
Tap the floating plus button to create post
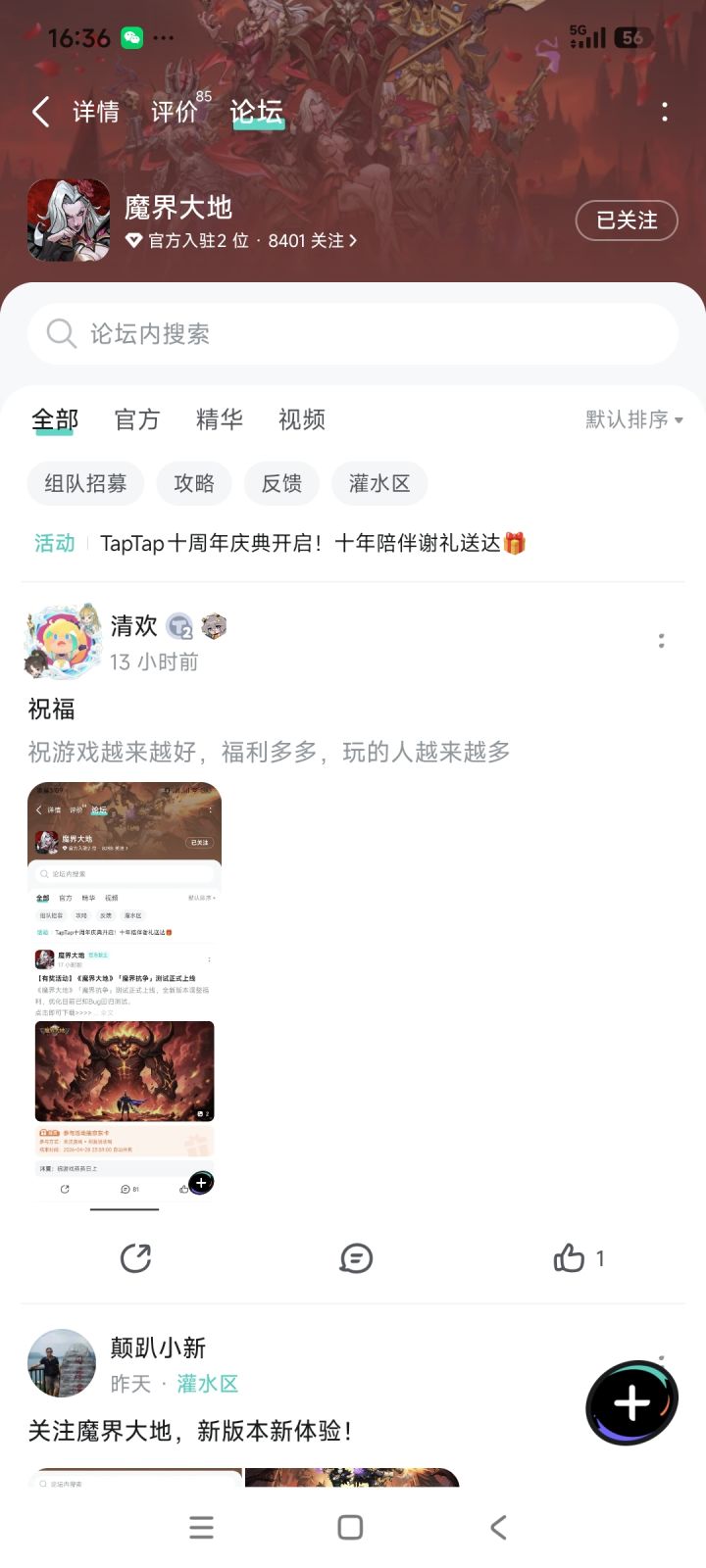(631, 1401)
